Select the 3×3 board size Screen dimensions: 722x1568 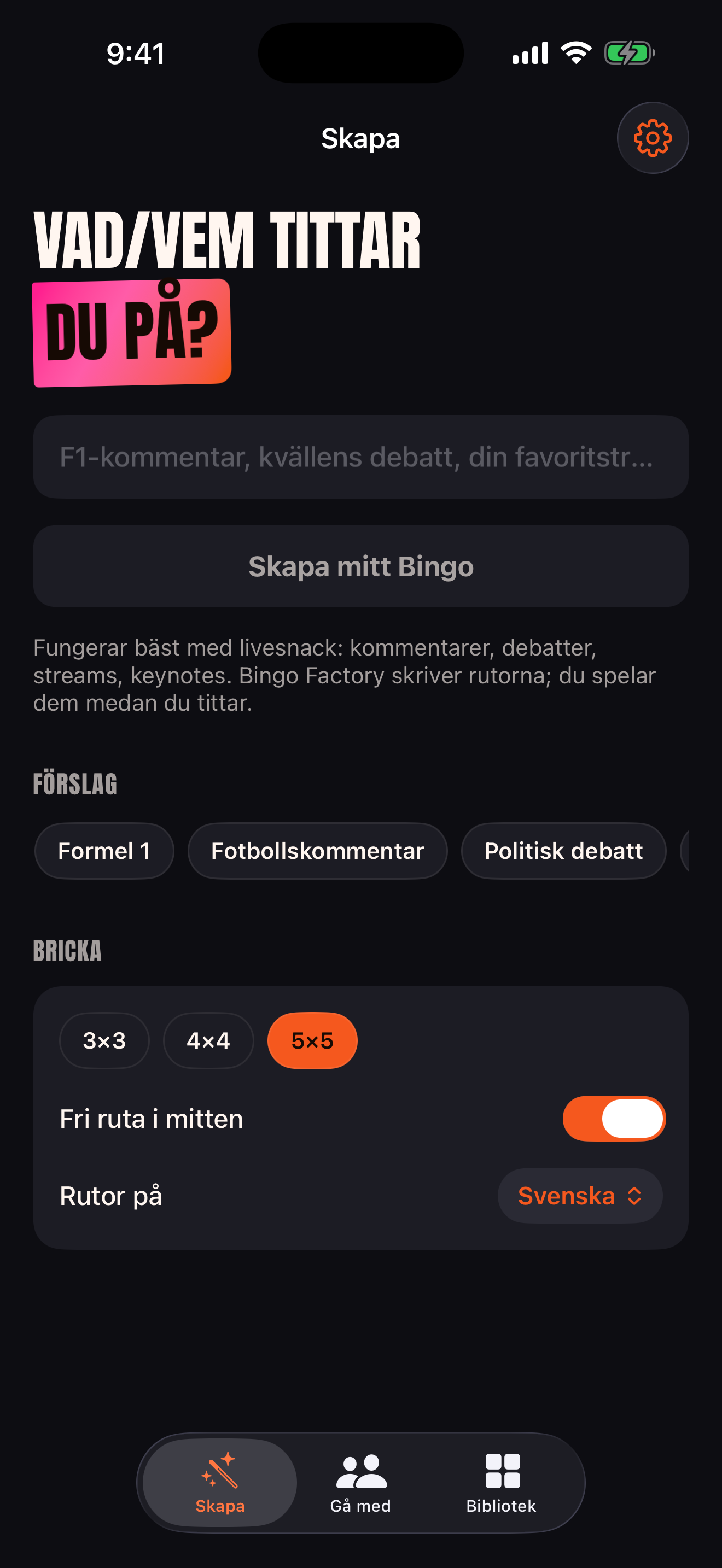(x=104, y=1041)
